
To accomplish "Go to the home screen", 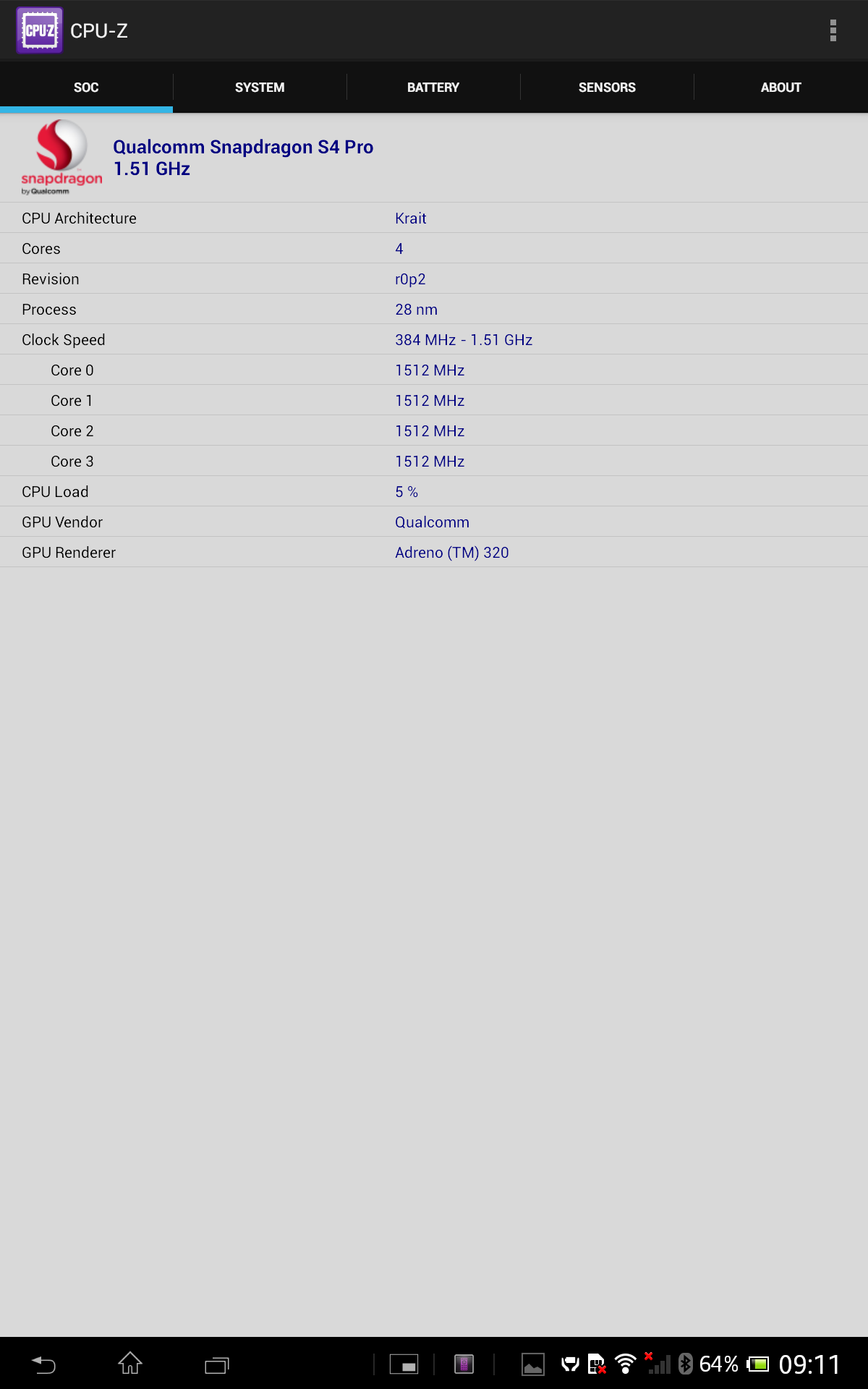I will click(x=130, y=1364).
